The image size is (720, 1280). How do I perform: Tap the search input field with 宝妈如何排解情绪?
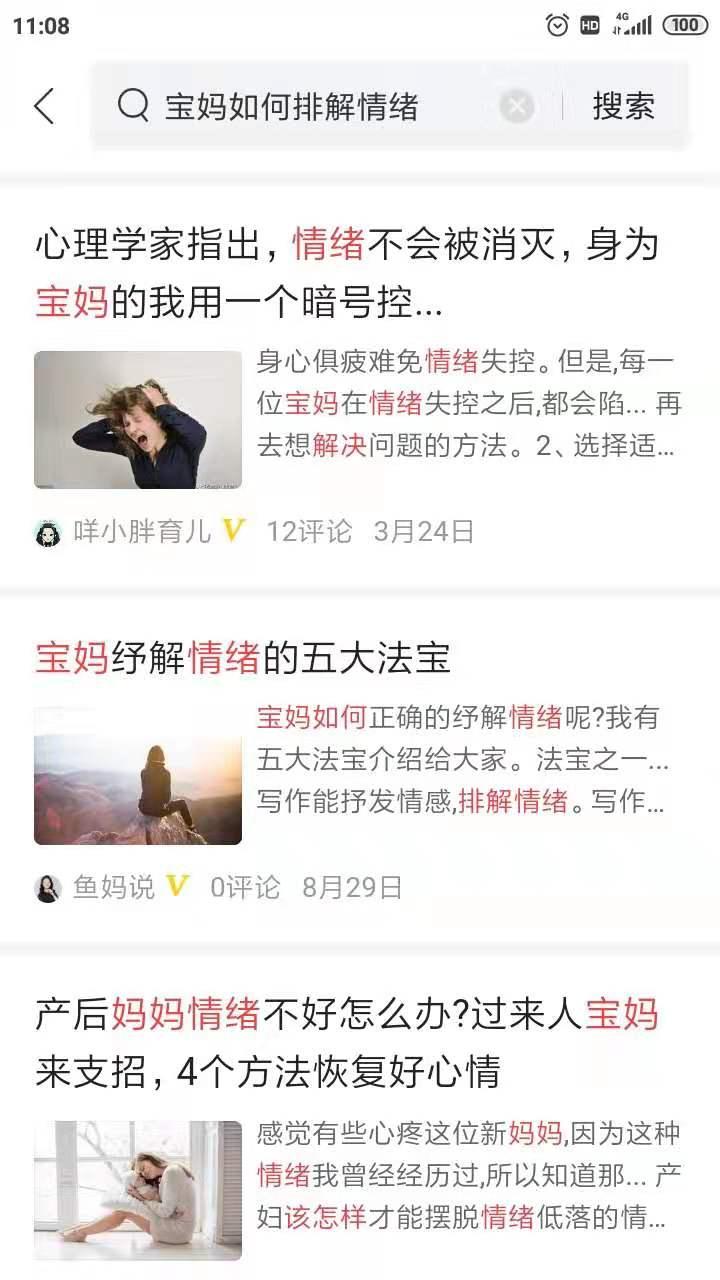[x=300, y=105]
